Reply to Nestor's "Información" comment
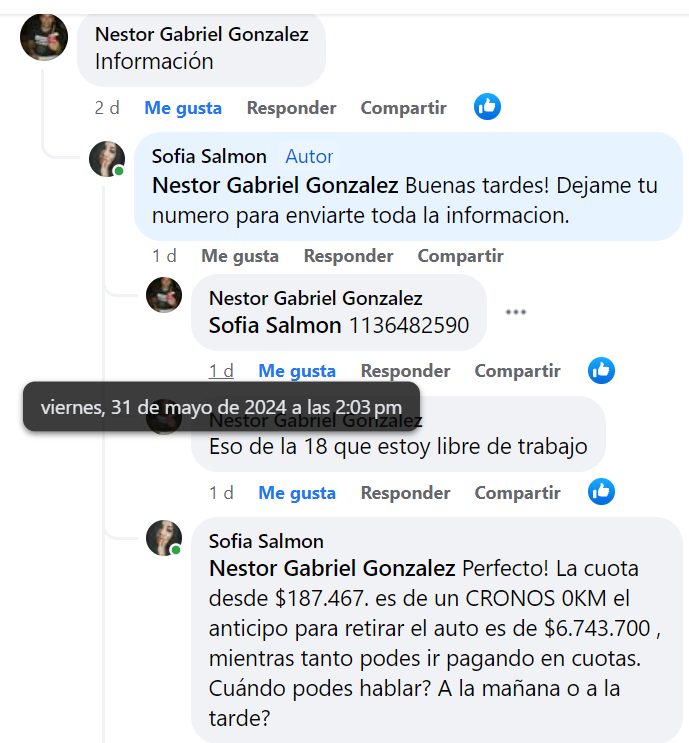 (291, 107)
